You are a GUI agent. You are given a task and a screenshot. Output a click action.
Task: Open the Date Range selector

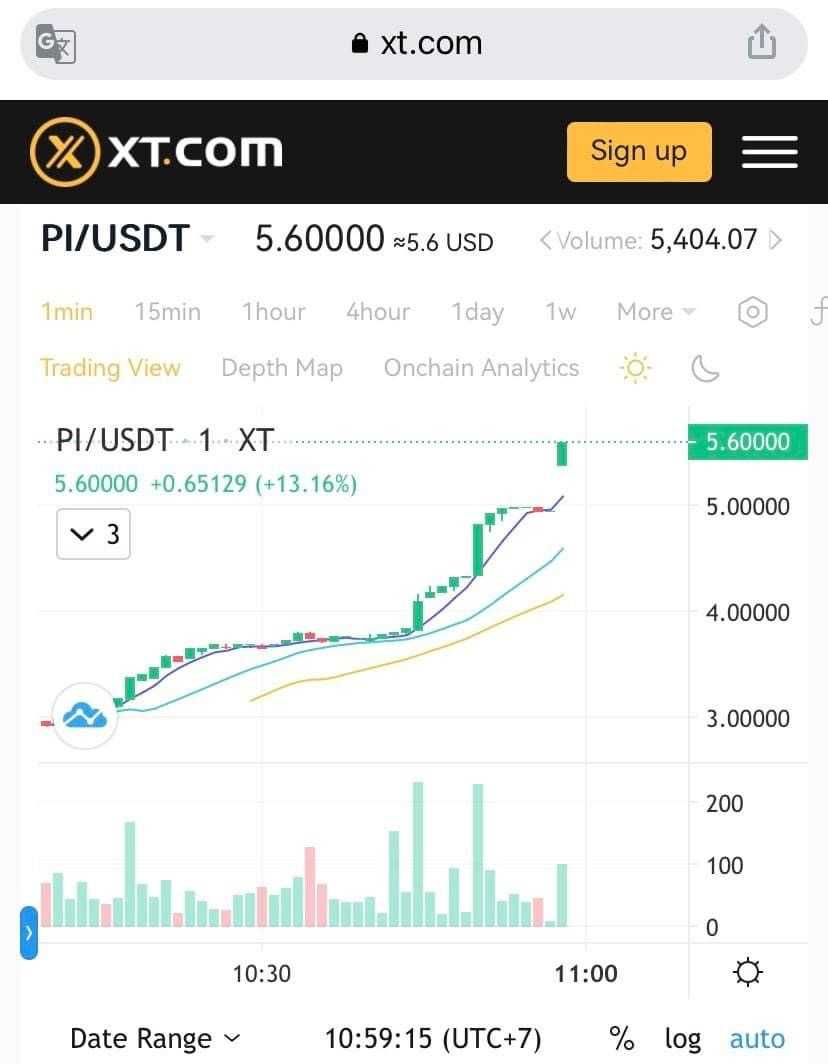click(x=155, y=1039)
